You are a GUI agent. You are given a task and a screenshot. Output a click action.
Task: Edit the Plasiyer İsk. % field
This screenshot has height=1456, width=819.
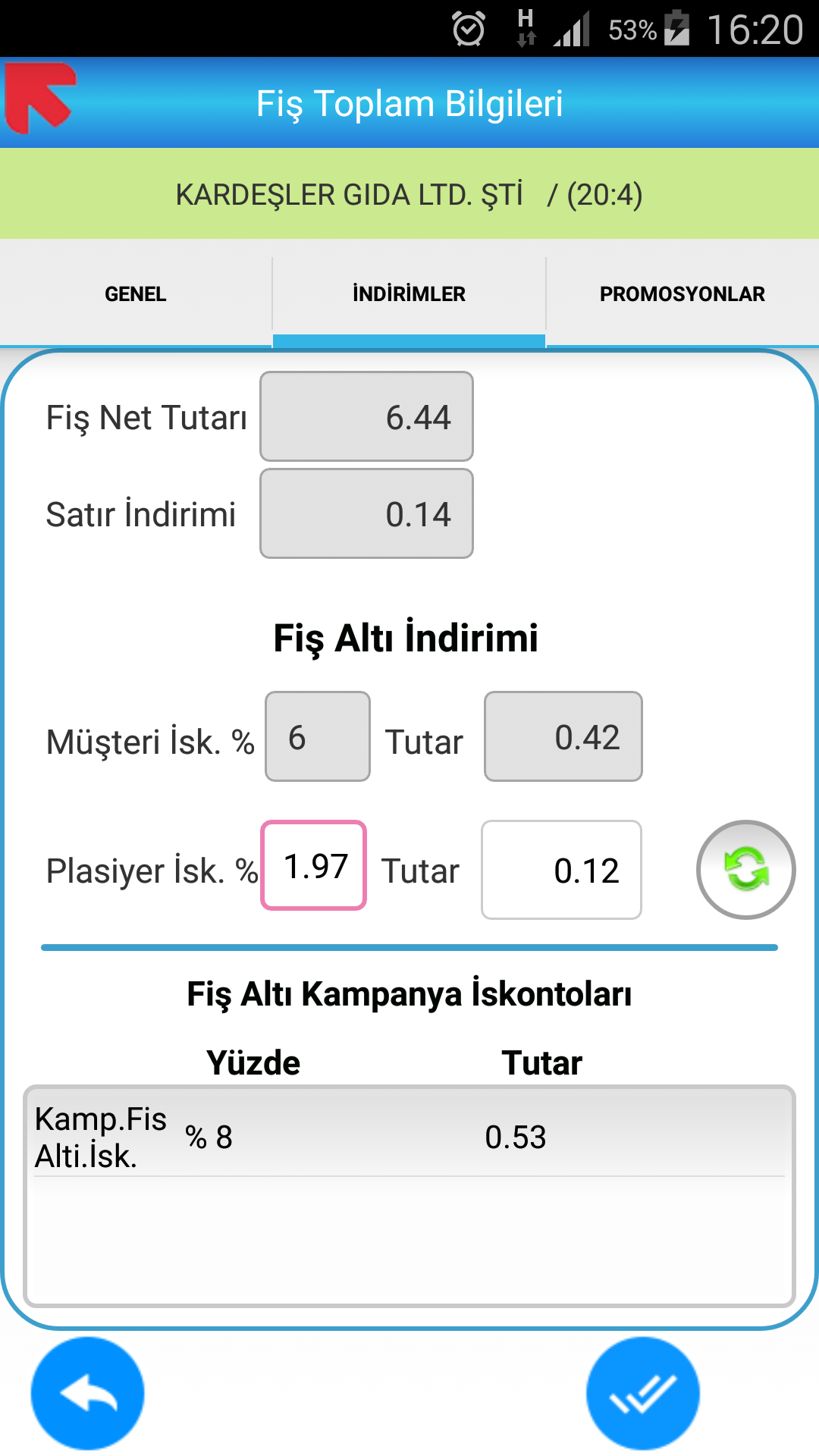[314, 866]
